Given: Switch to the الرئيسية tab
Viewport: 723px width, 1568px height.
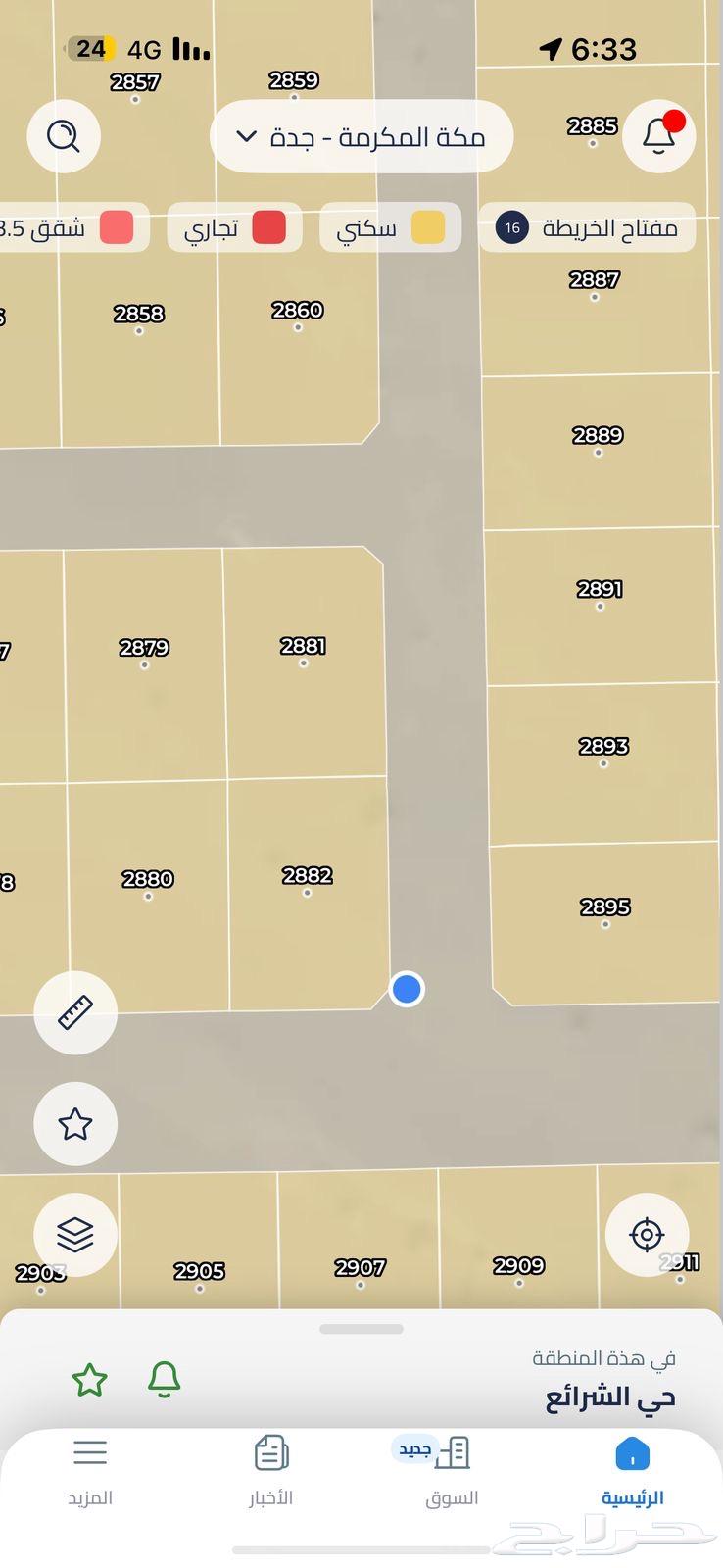Looking at the screenshot, I should (632, 1472).
